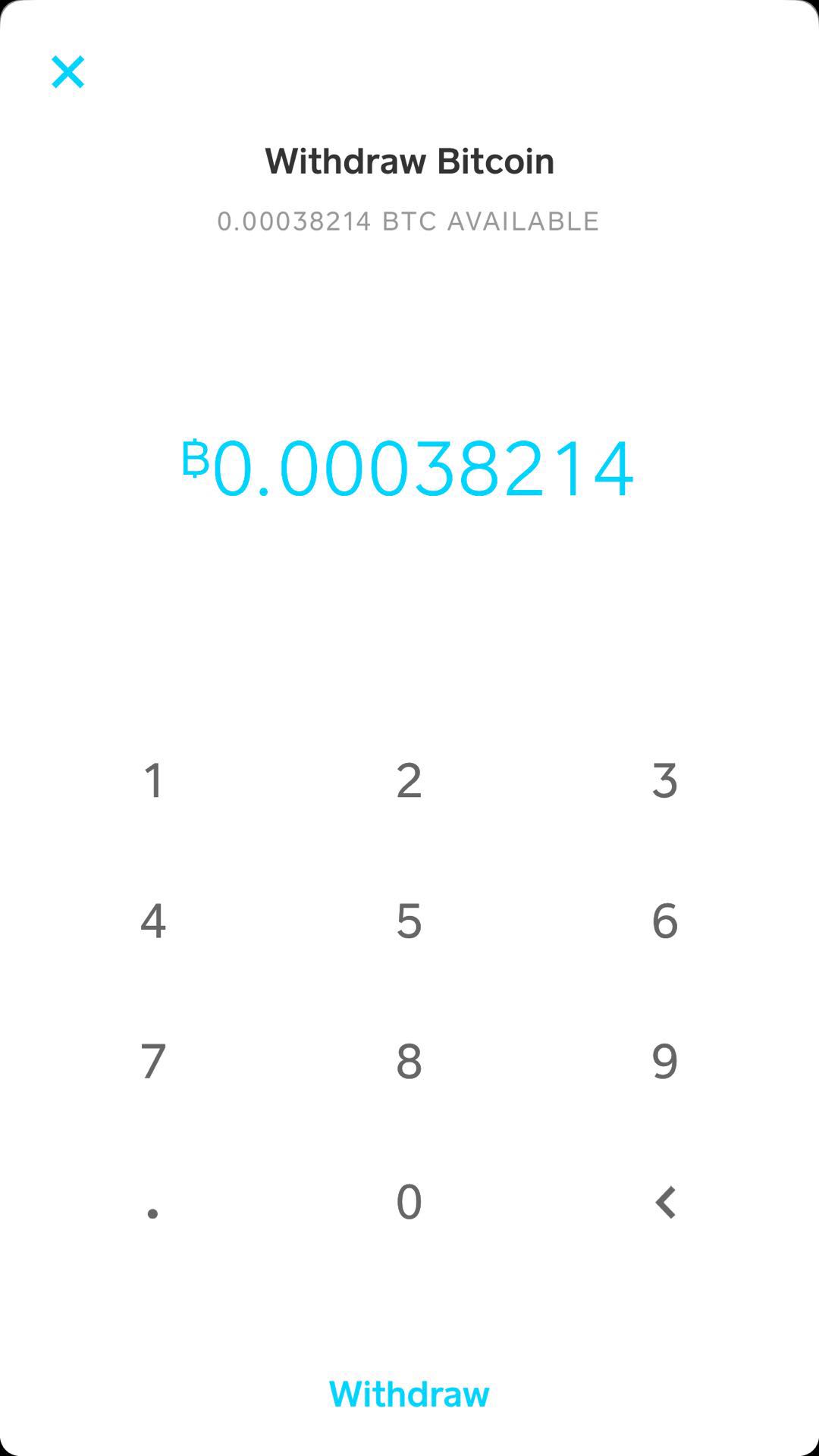Close the Withdraw Bitcoin screen
The height and width of the screenshot is (1456, 819).
(67, 72)
